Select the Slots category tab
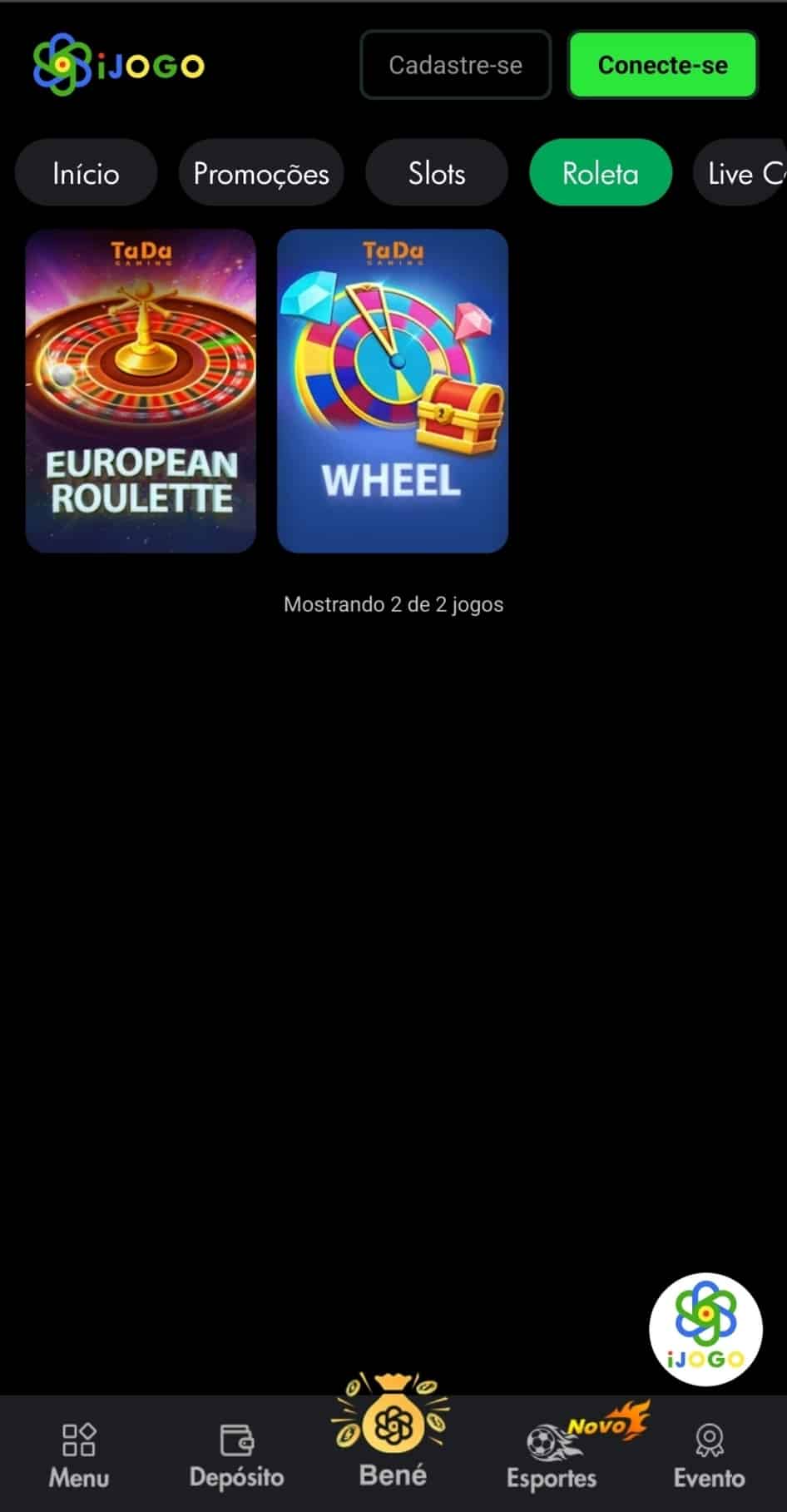Screen dimensions: 787x1512 point(436,172)
